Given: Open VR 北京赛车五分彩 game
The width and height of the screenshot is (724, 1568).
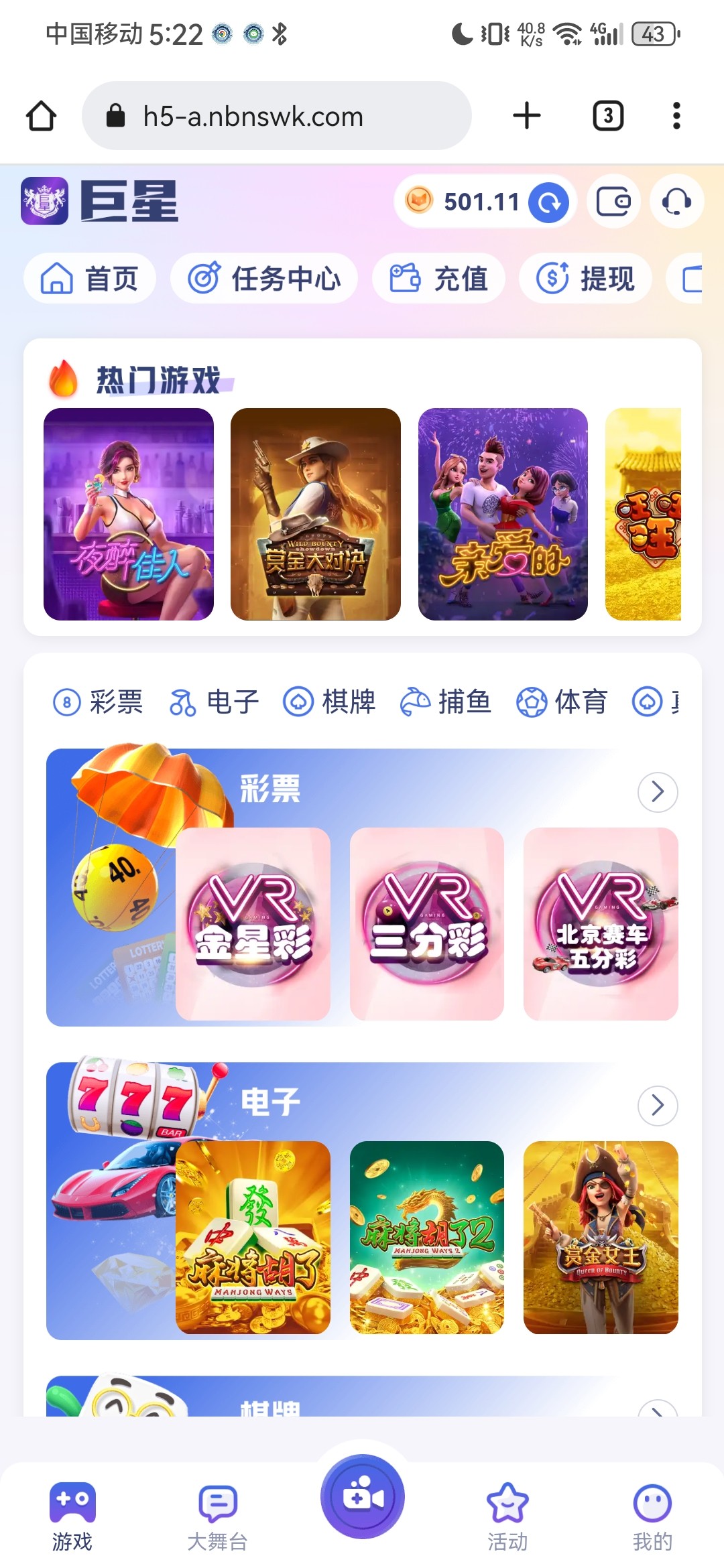Looking at the screenshot, I should click(601, 924).
